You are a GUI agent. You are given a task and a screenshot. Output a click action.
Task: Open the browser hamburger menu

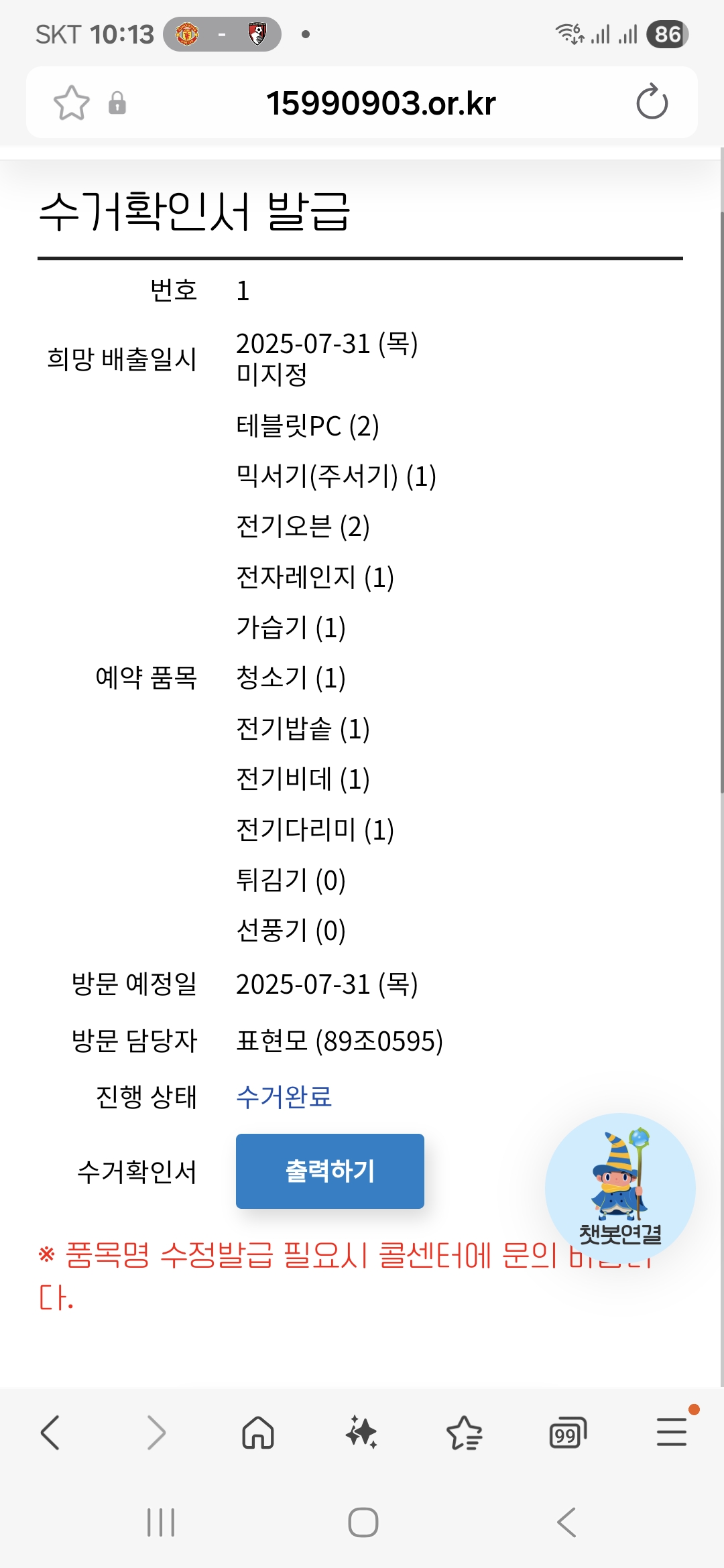[671, 1433]
